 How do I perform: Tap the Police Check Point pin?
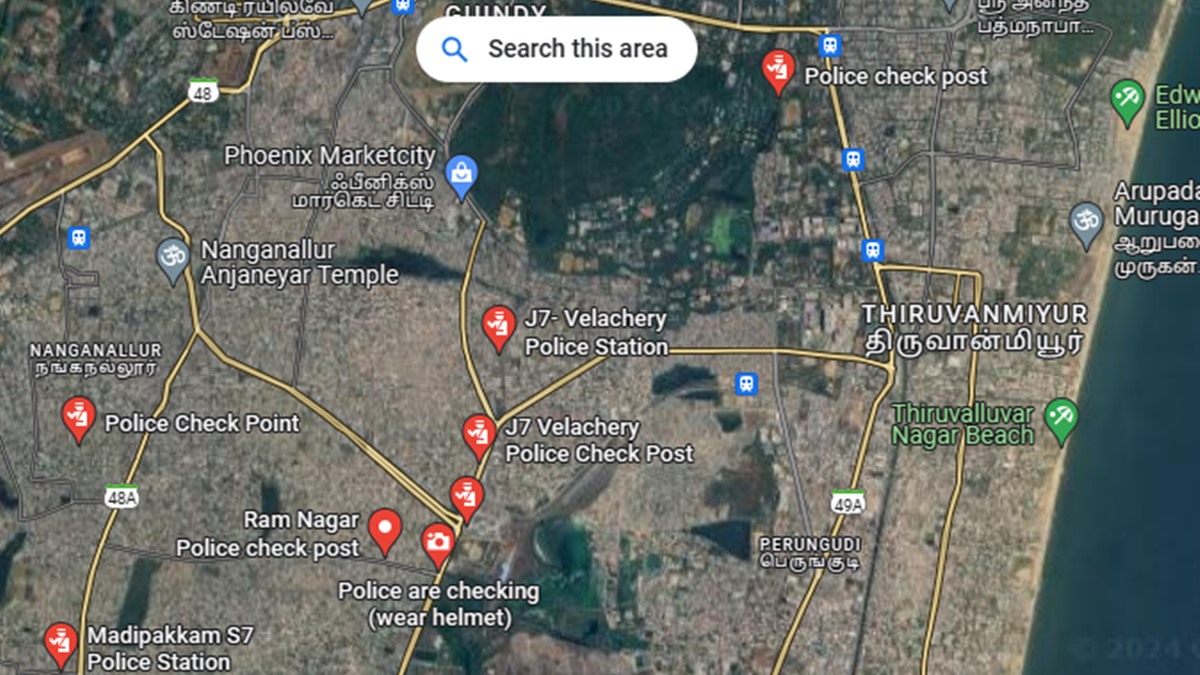click(x=78, y=417)
